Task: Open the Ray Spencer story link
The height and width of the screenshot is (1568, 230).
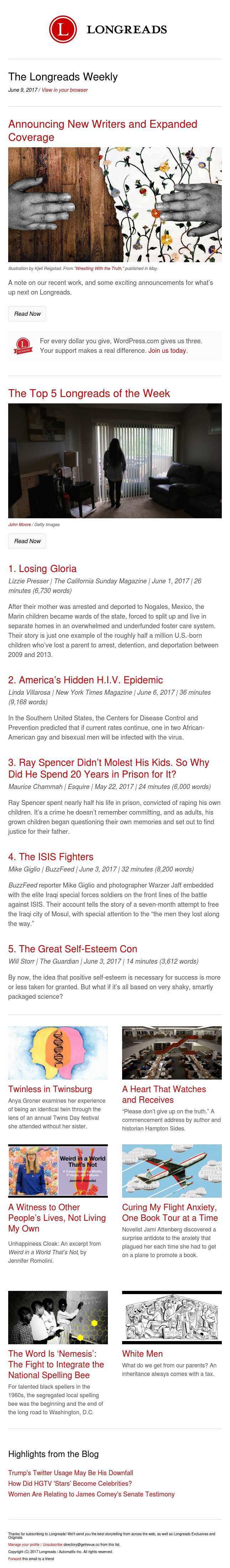Action: [108, 768]
